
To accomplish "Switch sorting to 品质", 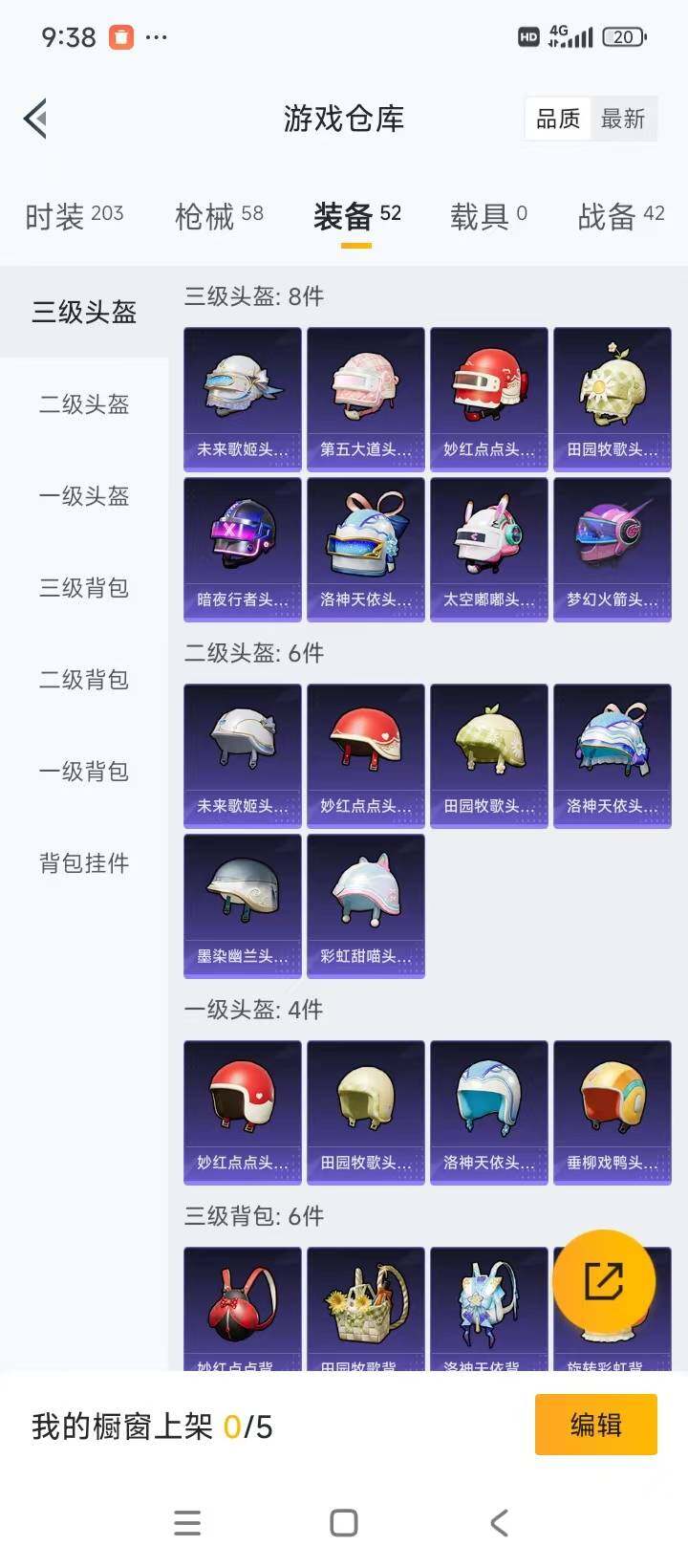I will [559, 118].
